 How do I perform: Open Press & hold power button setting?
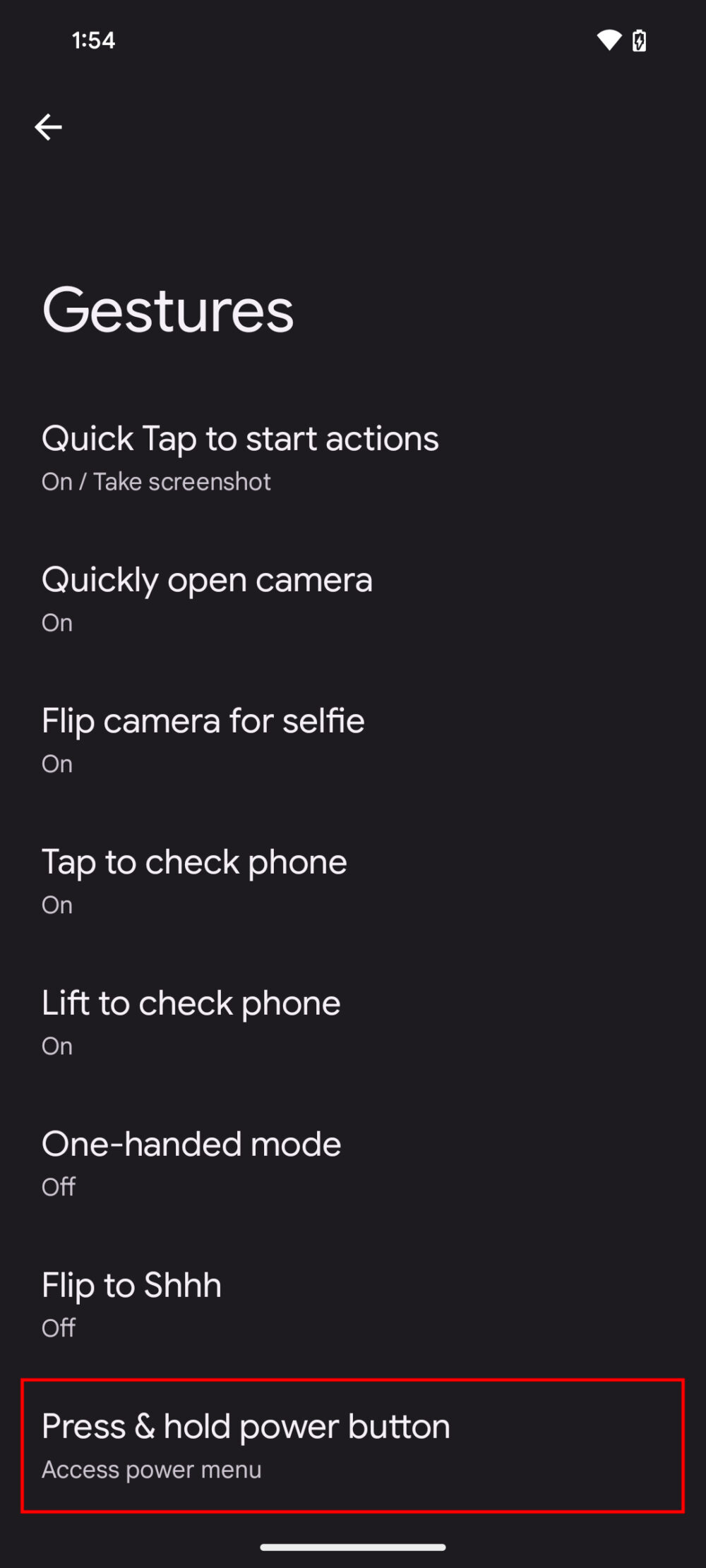(x=246, y=1444)
